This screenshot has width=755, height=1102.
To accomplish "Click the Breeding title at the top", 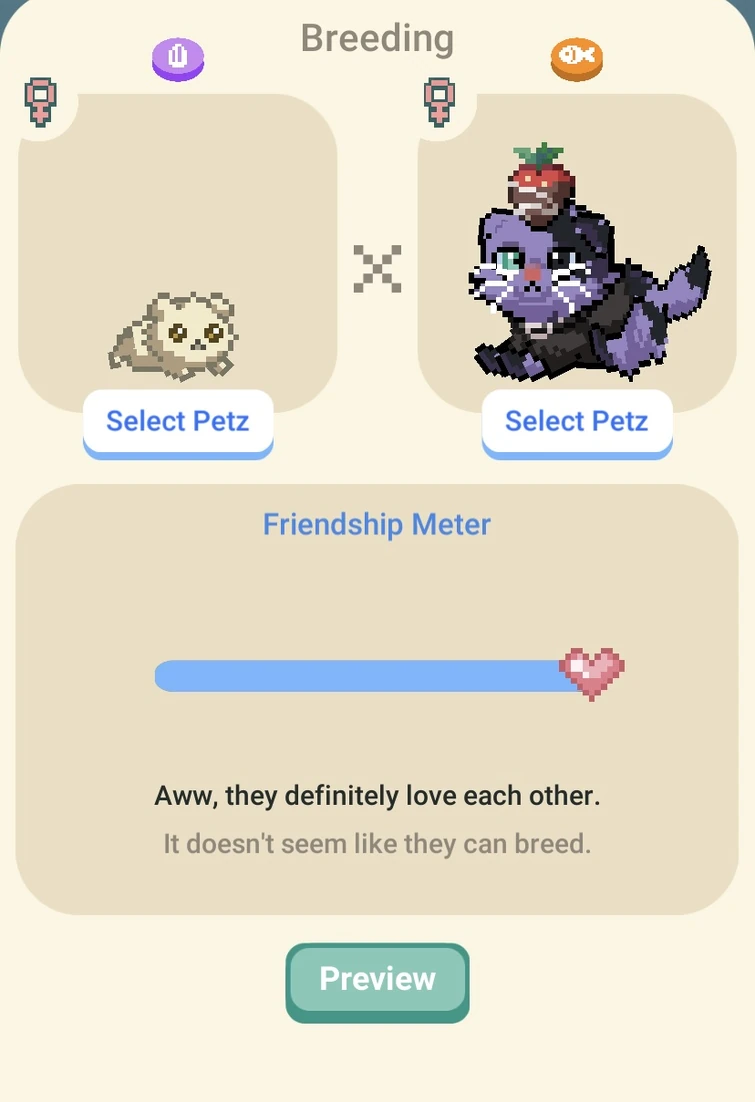I will click(377, 38).
